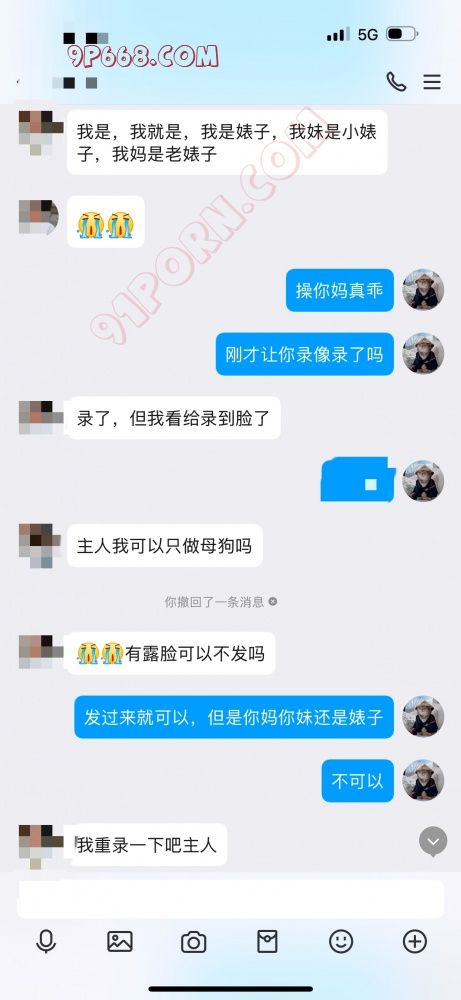
Task: Open the emoji smiley panel
Action: [341, 941]
